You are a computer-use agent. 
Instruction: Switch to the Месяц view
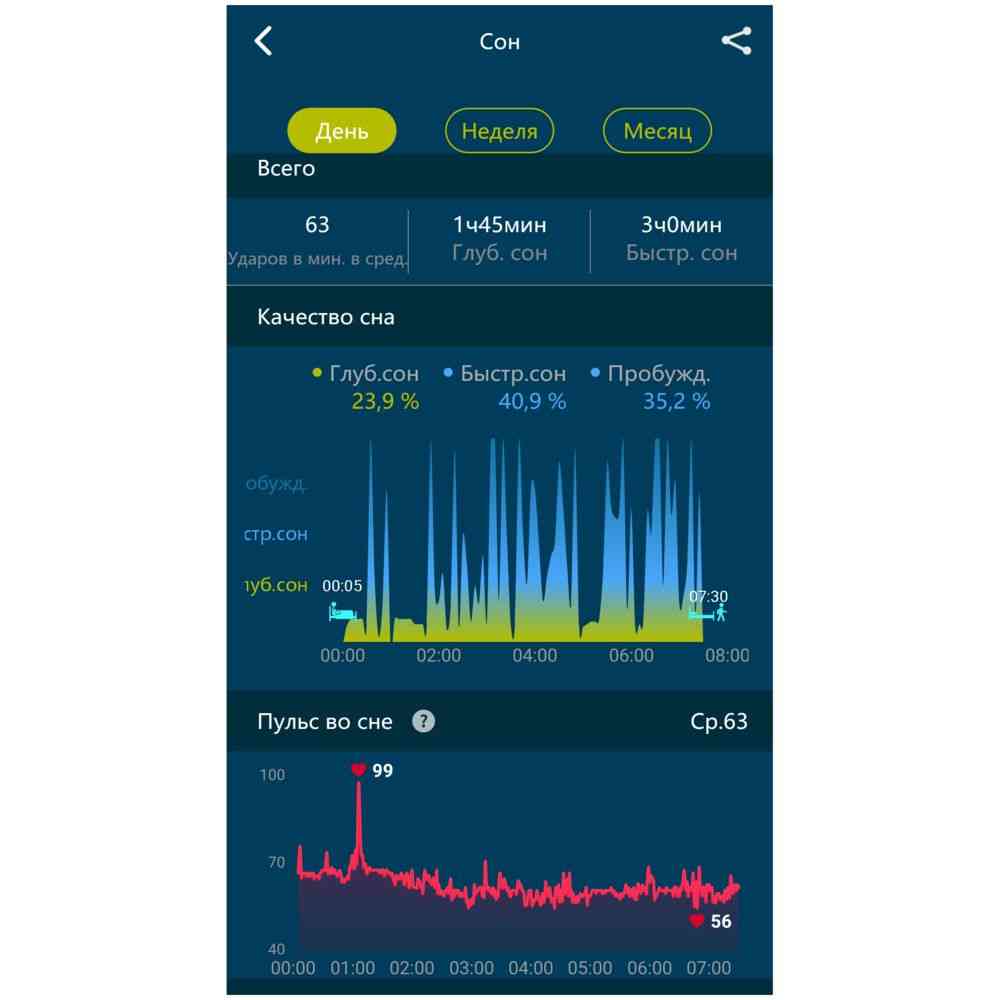[x=657, y=131]
